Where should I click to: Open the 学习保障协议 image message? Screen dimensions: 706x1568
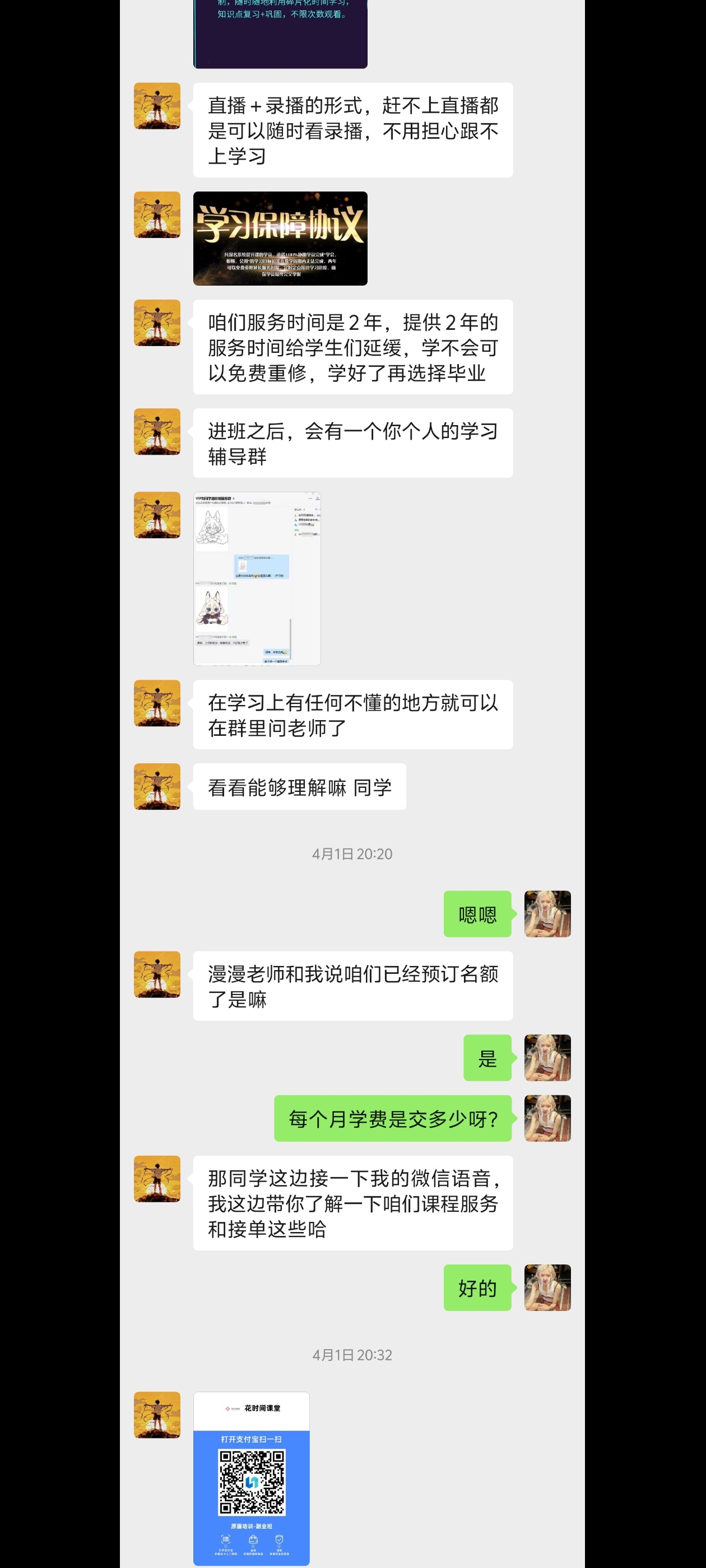coord(280,239)
